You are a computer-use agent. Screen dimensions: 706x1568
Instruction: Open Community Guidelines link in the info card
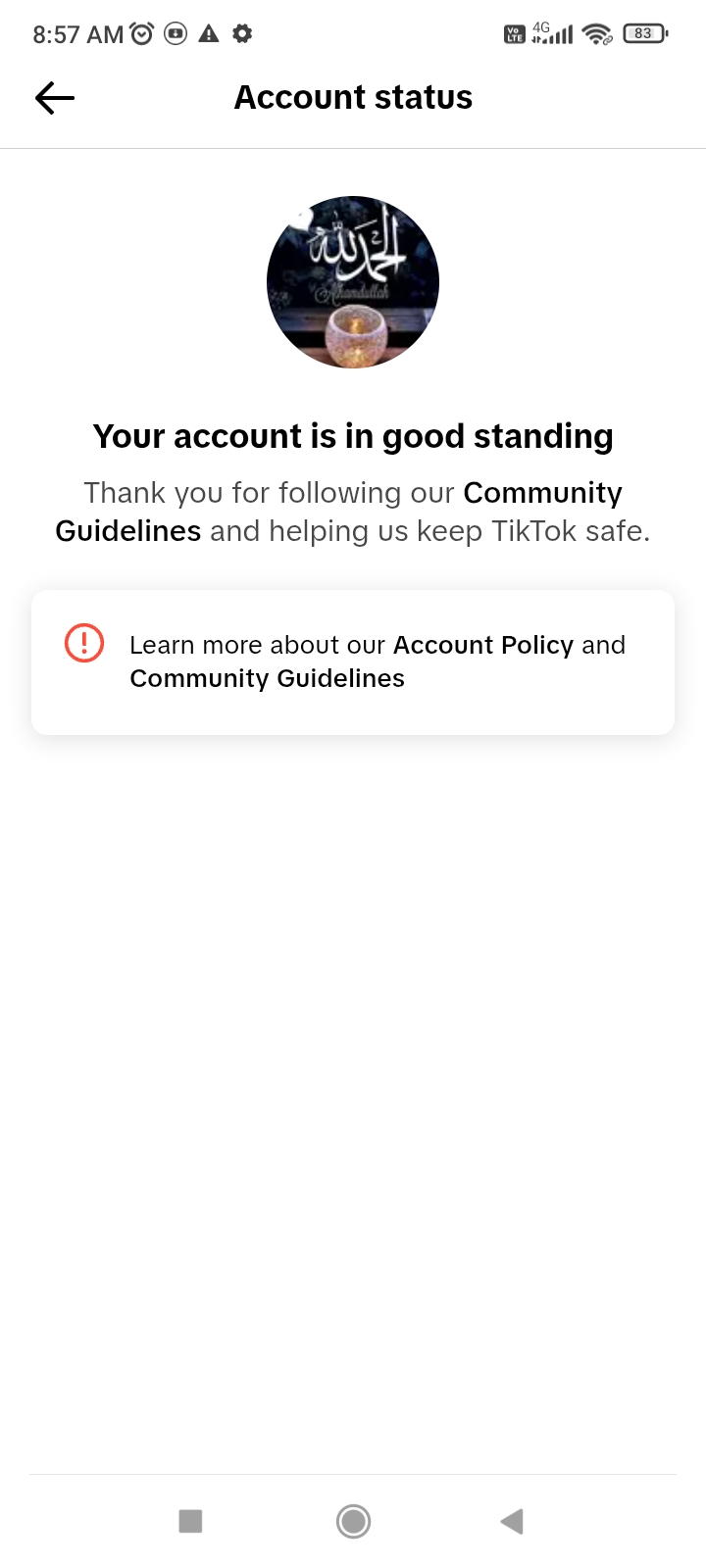pyautogui.click(x=267, y=678)
